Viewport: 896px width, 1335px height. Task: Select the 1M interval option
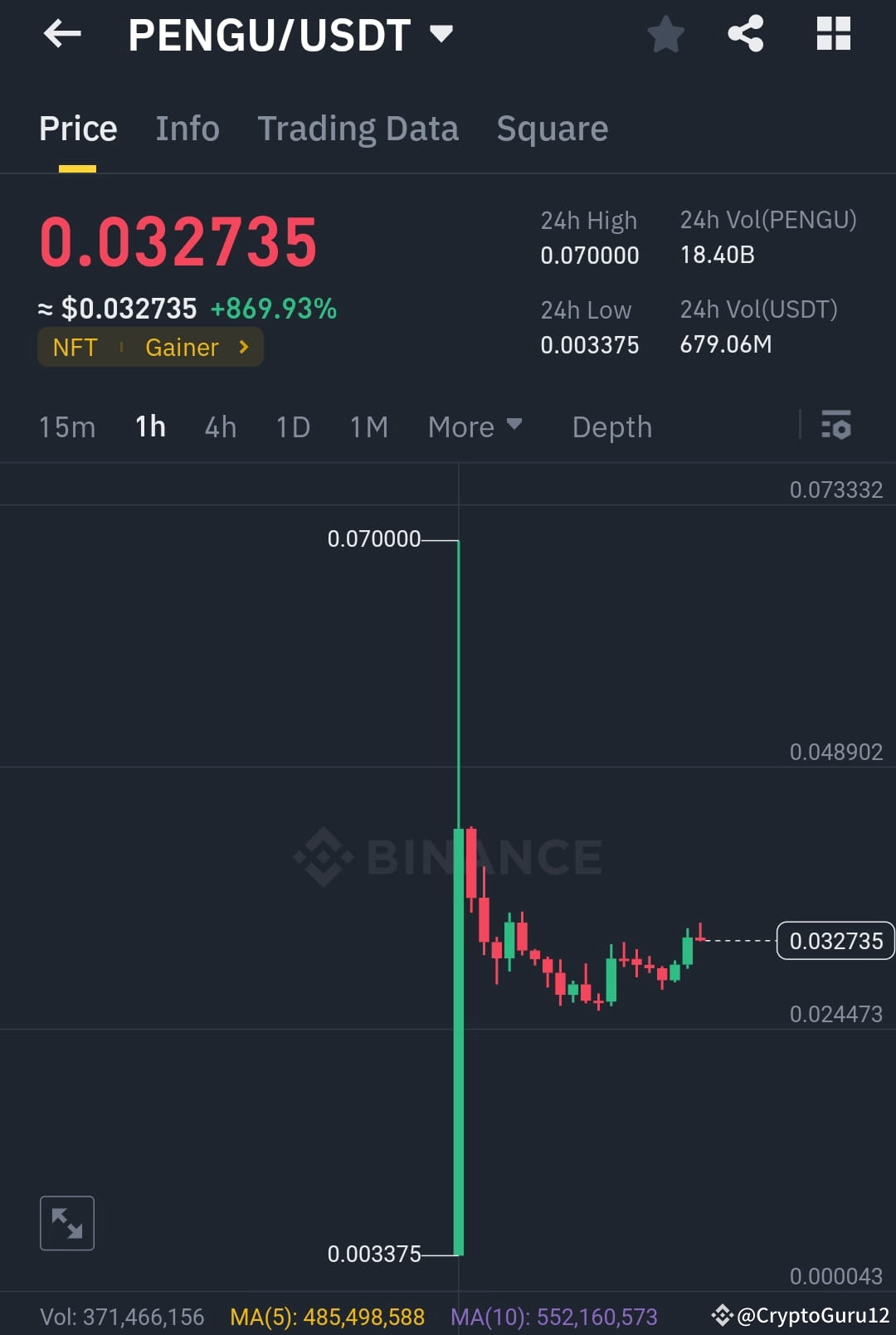click(368, 426)
